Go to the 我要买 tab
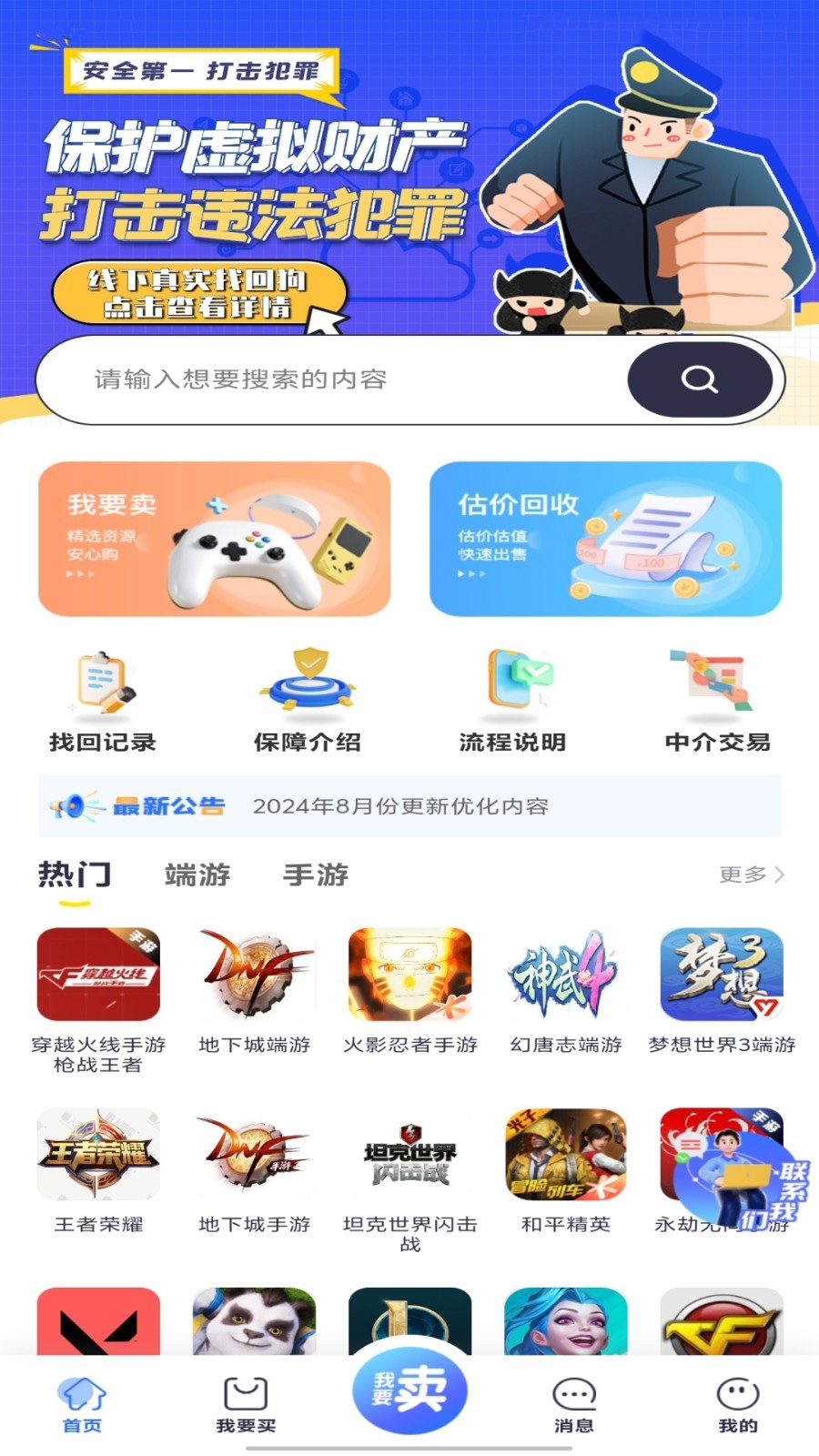 pyautogui.click(x=246, y=1405)
